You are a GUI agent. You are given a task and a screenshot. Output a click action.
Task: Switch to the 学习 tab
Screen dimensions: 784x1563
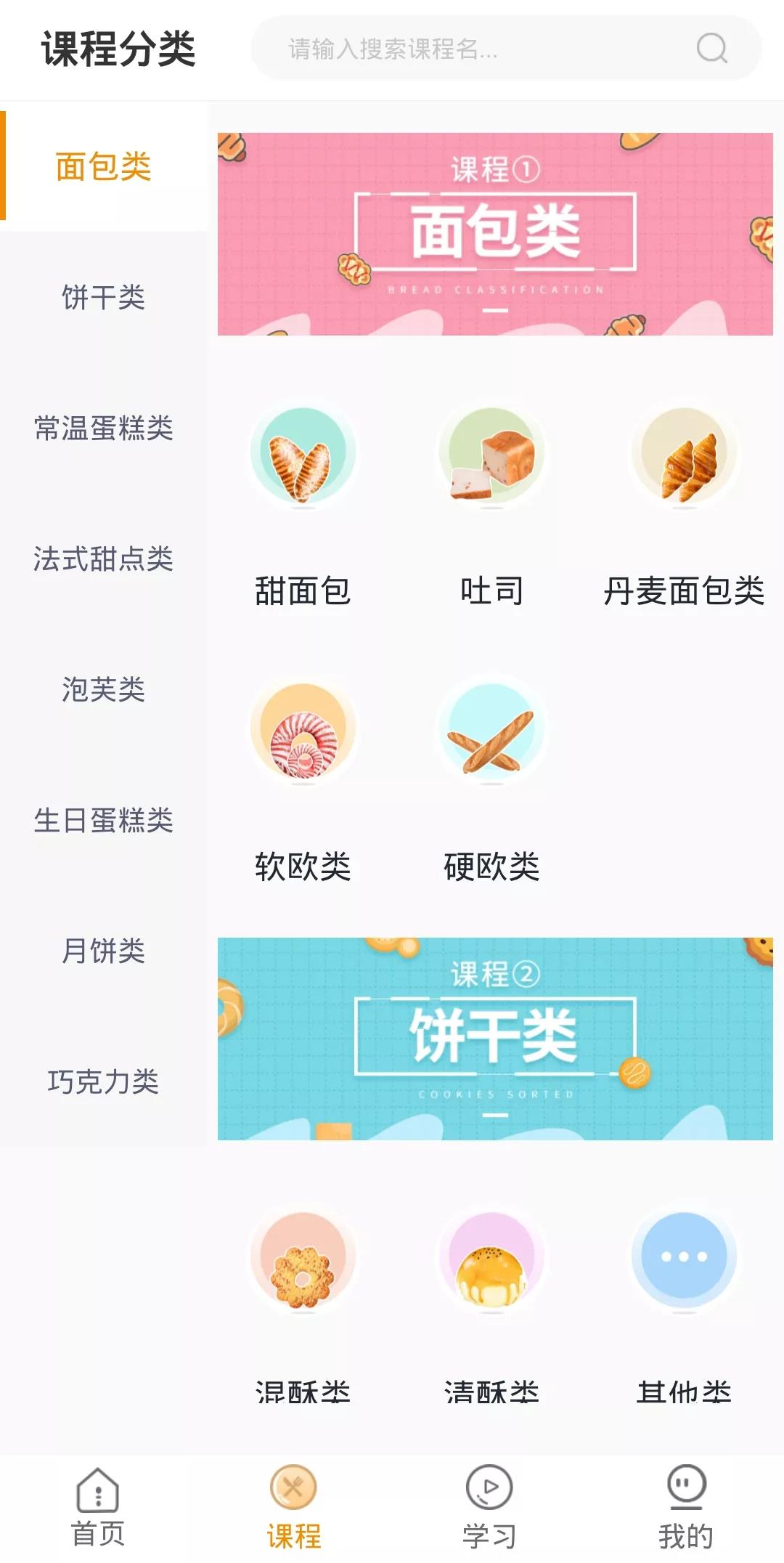(489, 1508)
